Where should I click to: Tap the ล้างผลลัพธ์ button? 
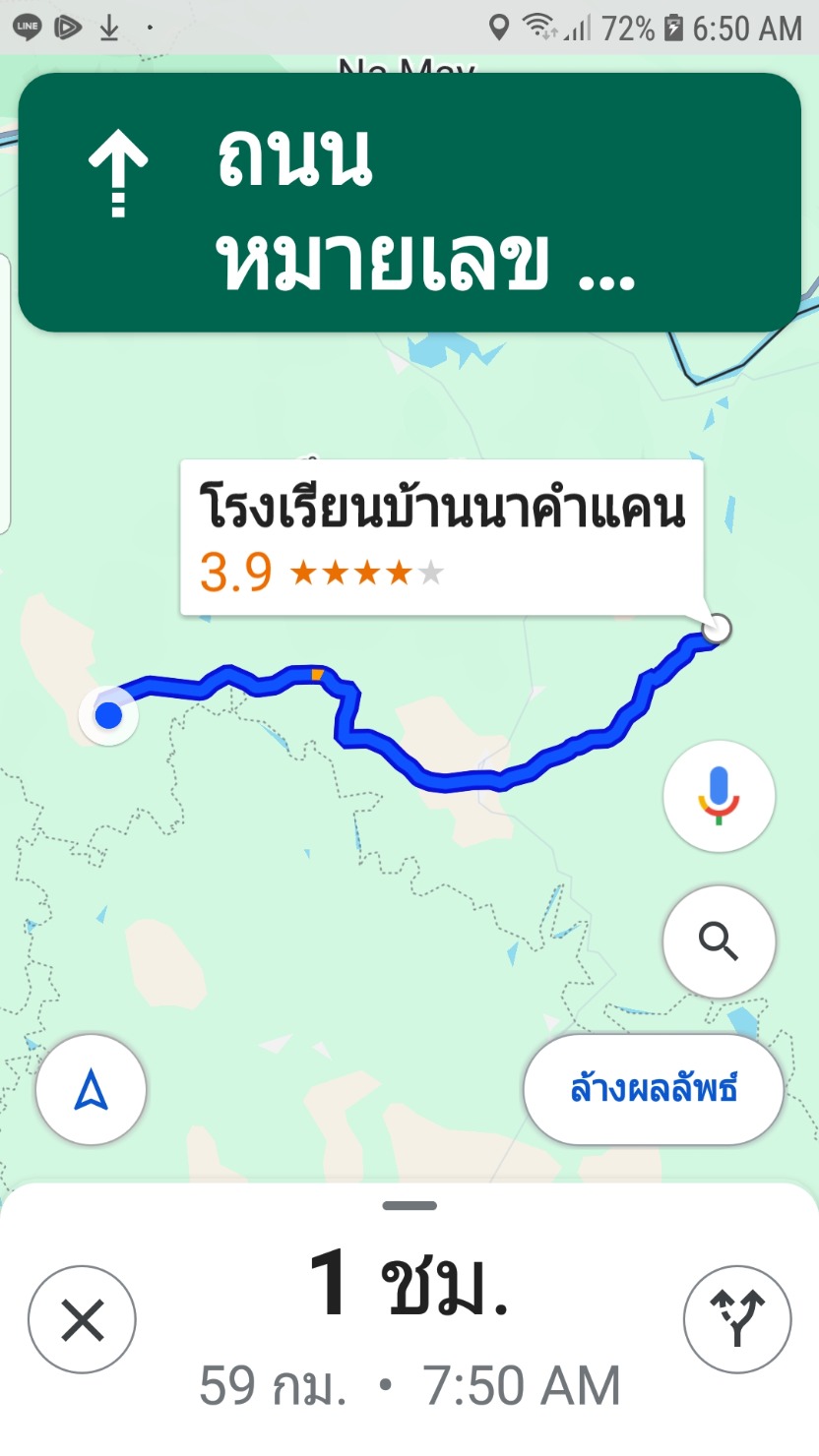(x=654, y=1089)
